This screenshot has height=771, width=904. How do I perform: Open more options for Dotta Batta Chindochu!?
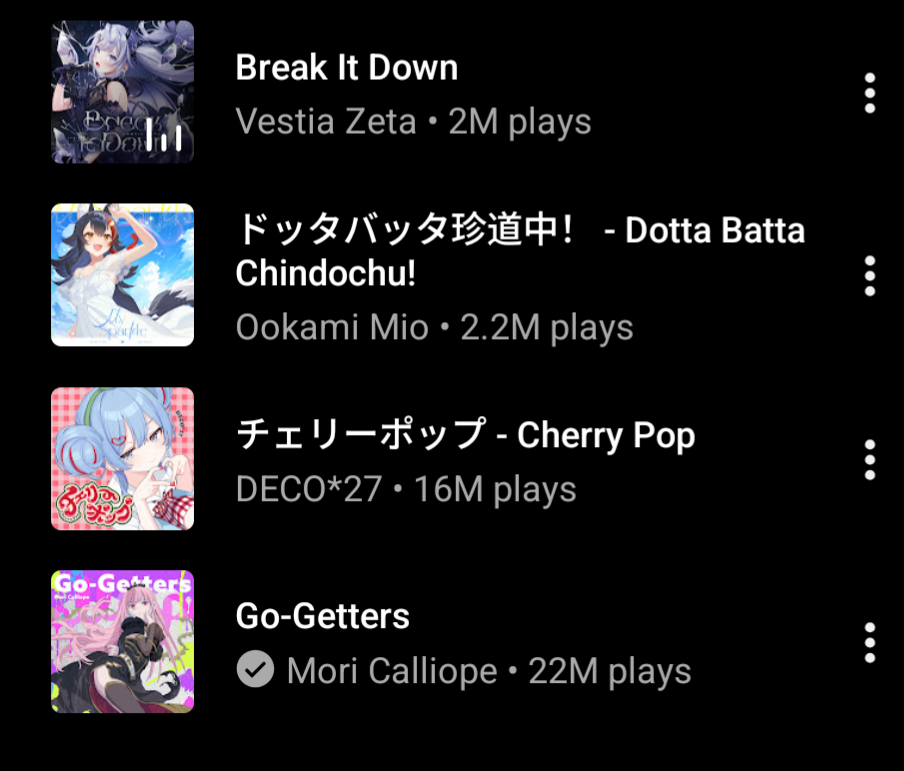(x=869, y=275)
